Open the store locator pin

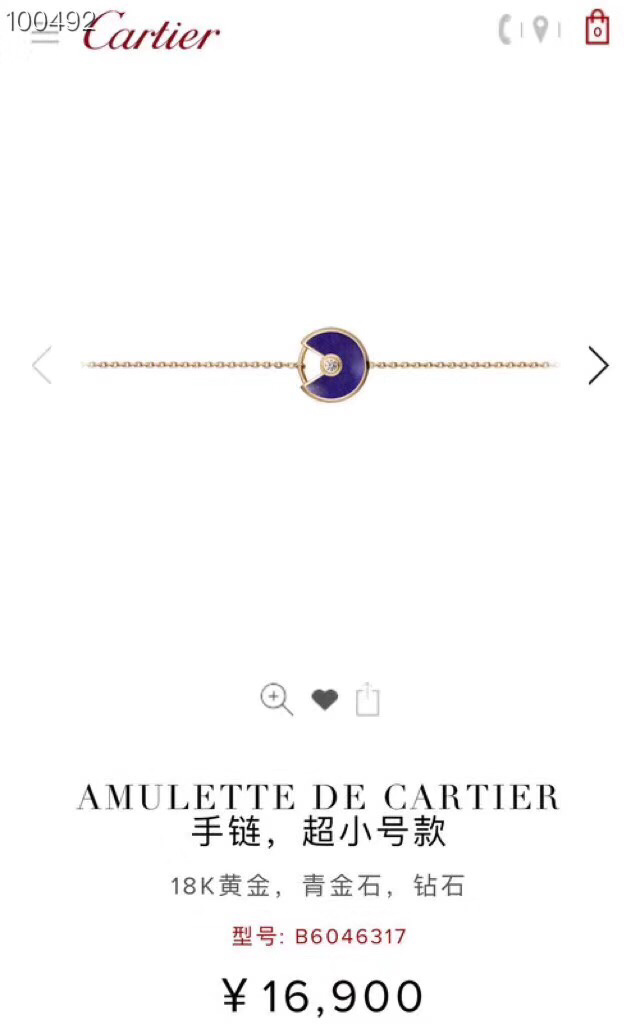(540, 30)
